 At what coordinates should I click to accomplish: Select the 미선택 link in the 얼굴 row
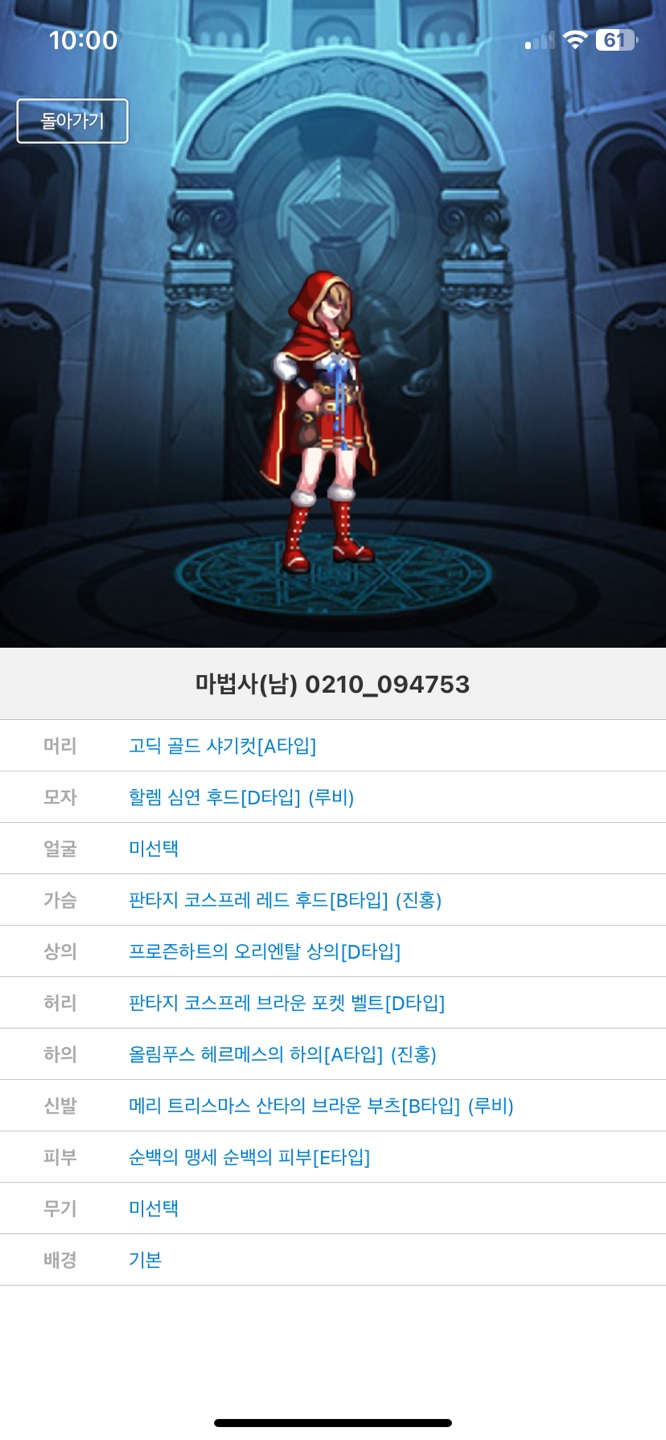[x=154, y=848]
